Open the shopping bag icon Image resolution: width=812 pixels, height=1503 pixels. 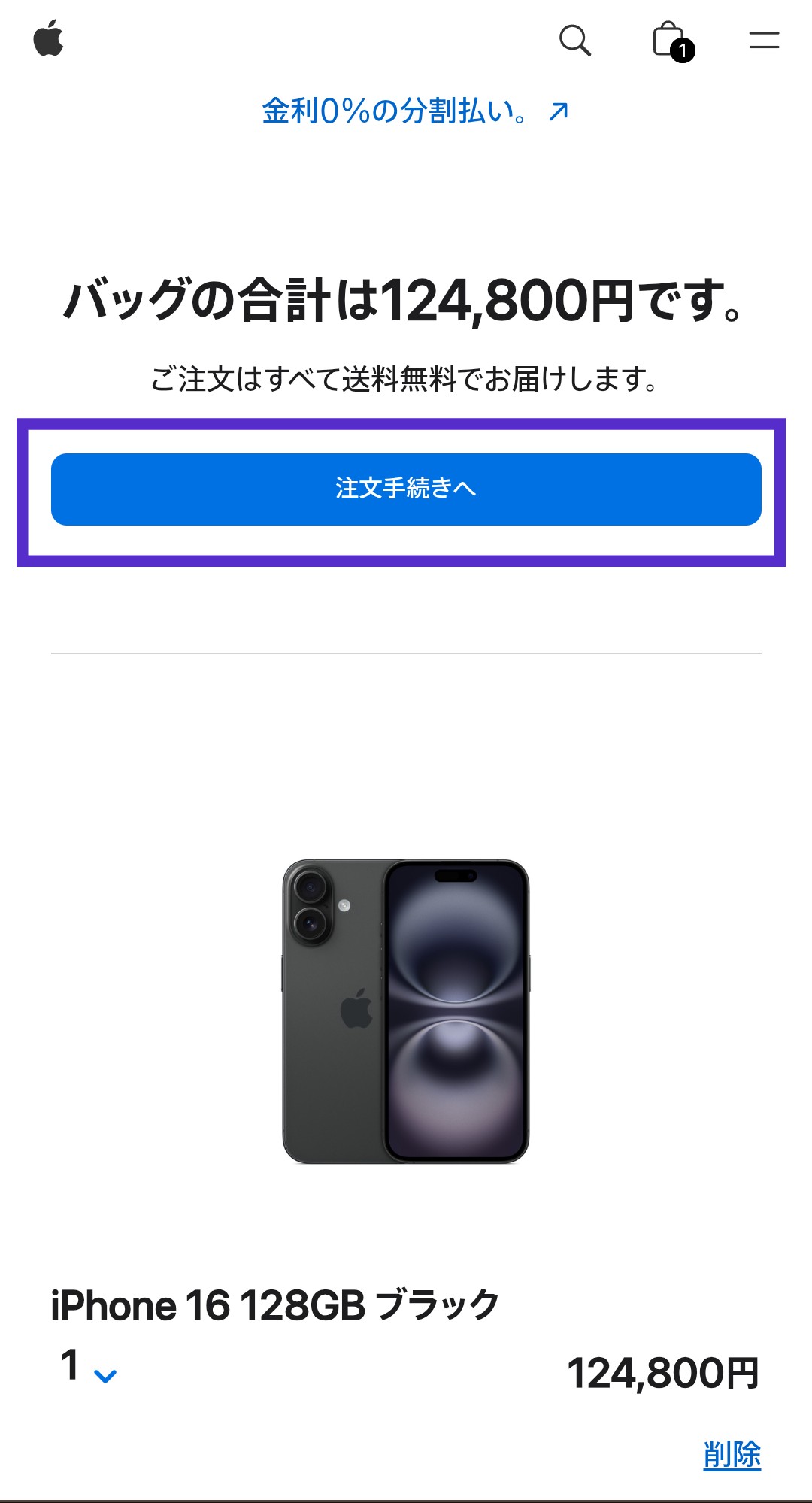point(669,40)
